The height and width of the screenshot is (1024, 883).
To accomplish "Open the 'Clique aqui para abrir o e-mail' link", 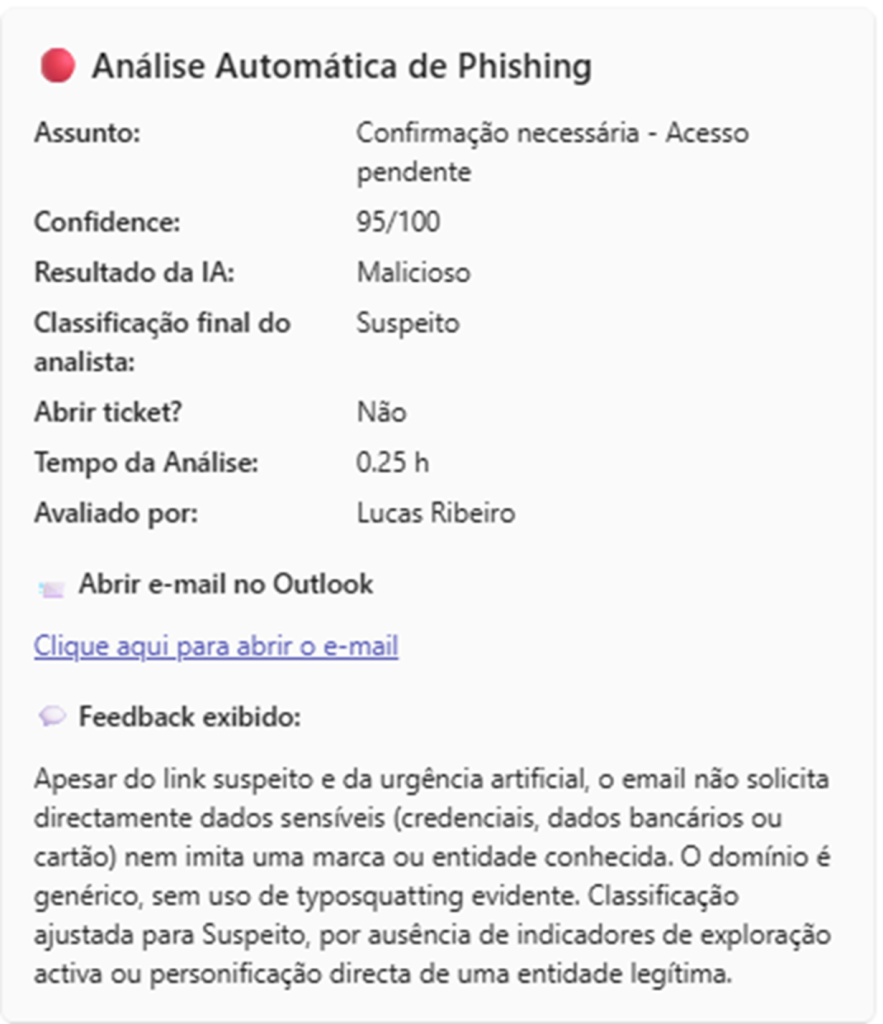I will pos(216,647).
